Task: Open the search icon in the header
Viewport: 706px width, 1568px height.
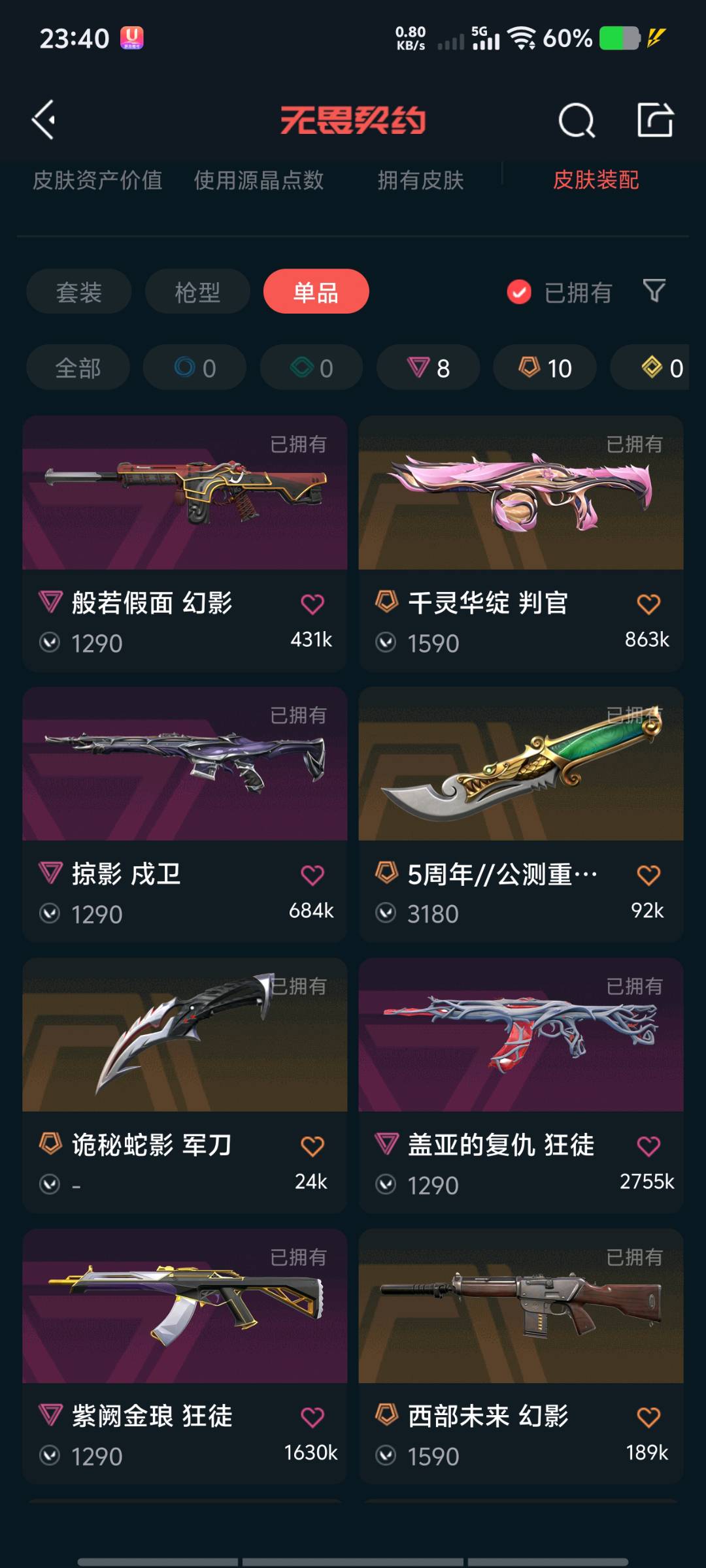Action: 577,120
